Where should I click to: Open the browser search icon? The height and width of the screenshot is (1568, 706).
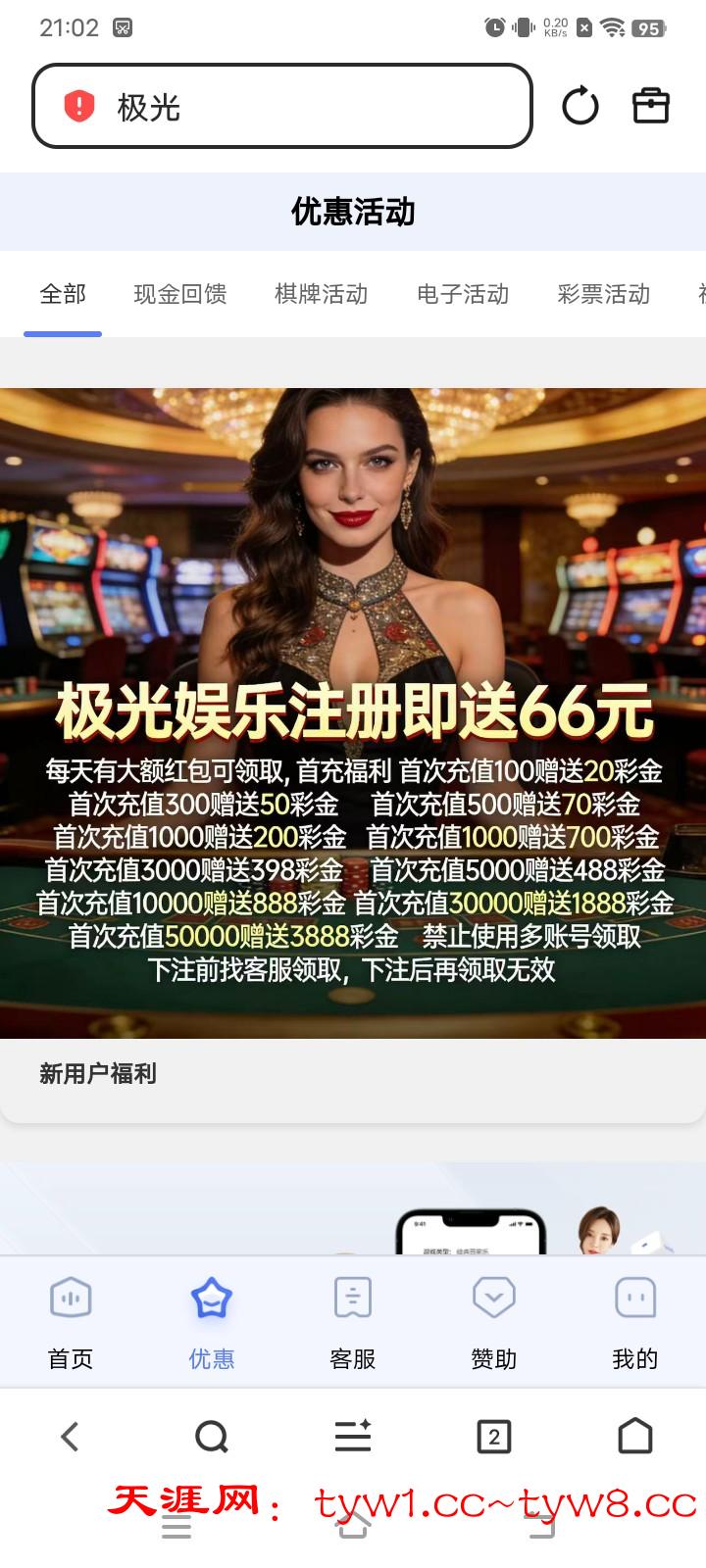(212, 1437)
